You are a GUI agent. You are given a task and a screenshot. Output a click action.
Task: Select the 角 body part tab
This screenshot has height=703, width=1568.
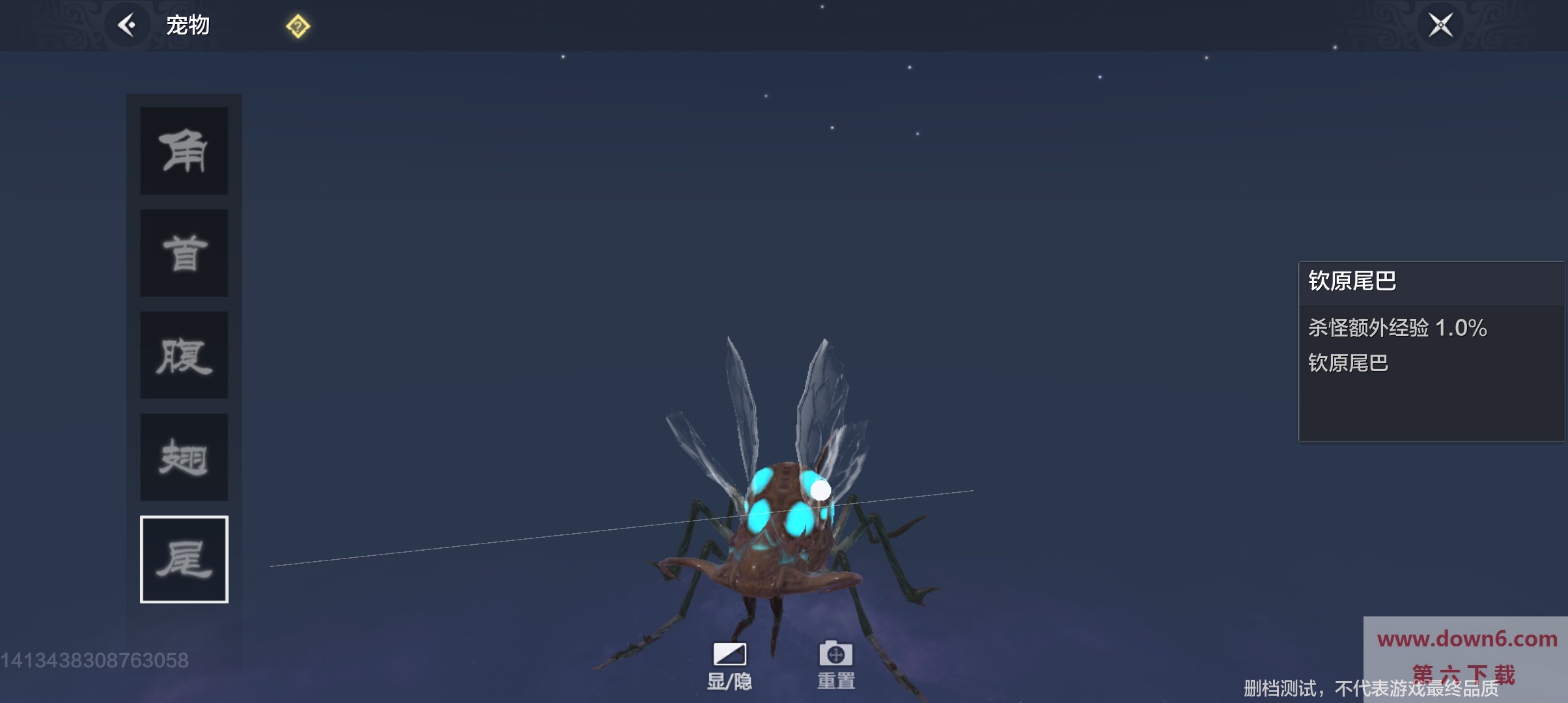pos(184,151)
